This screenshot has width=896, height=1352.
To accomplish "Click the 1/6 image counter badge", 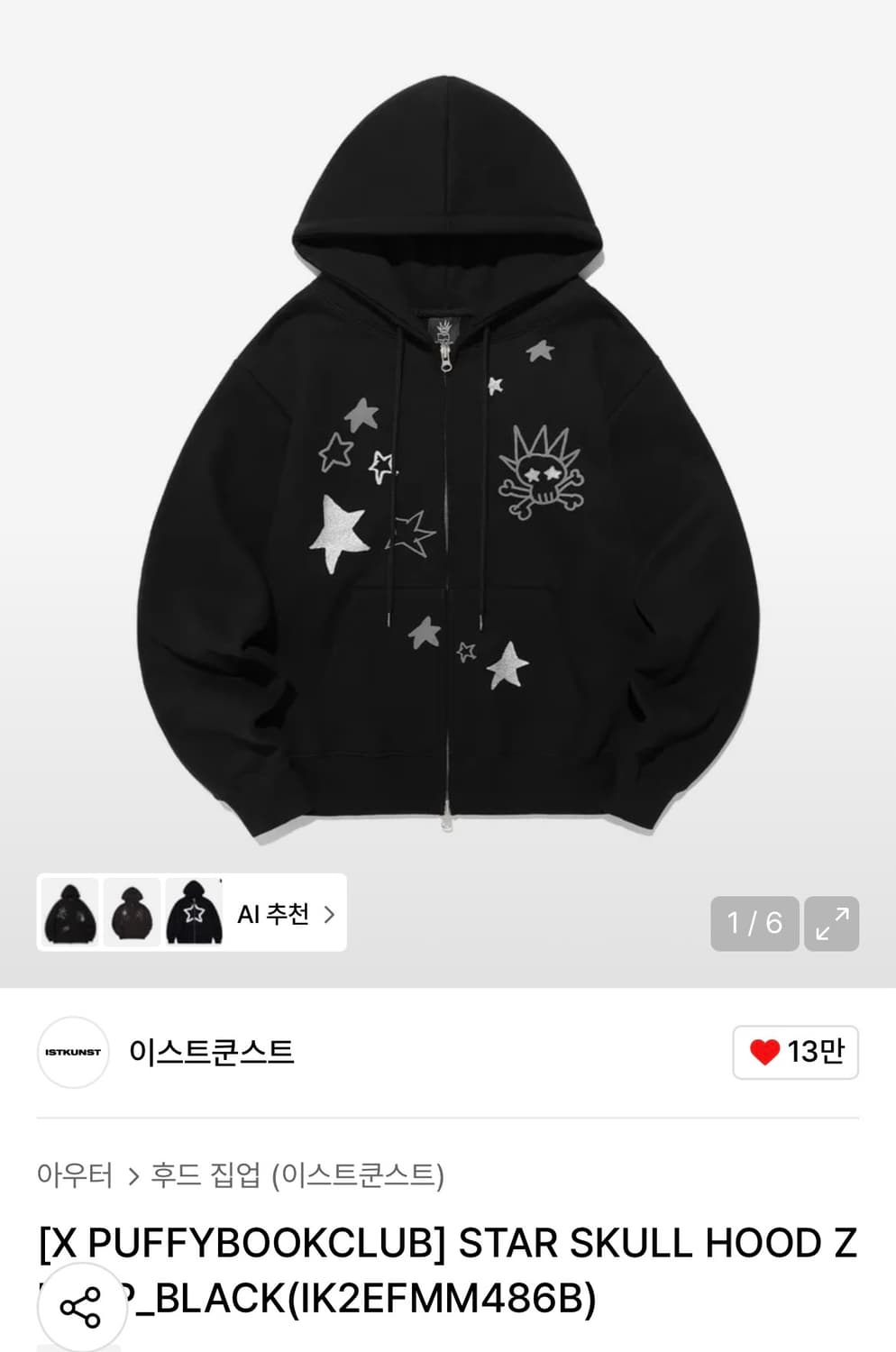I will click(754, 923).
